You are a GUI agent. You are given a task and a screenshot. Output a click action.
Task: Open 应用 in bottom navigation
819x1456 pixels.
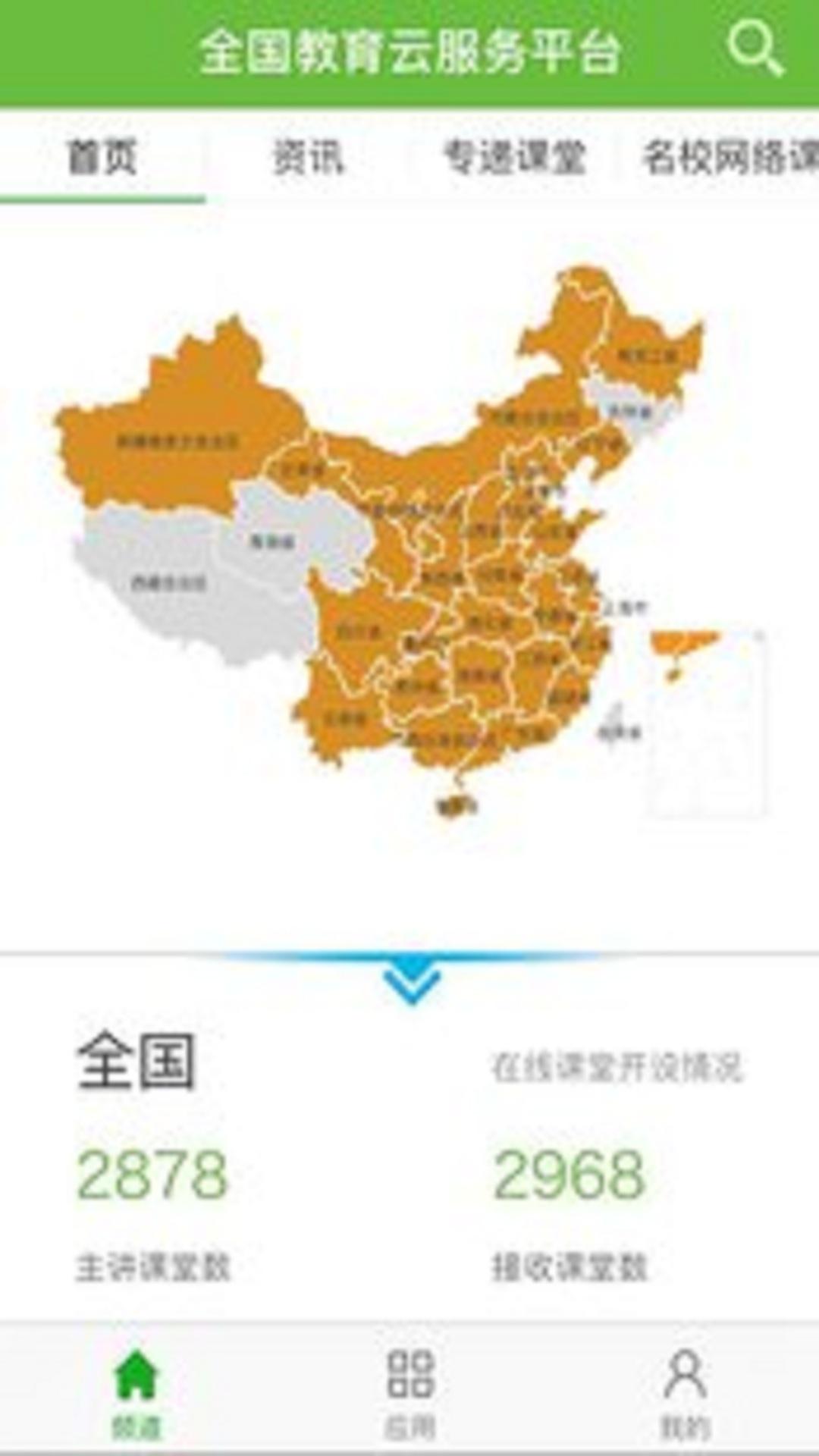pyautogui.click(x=410, y=1394)
